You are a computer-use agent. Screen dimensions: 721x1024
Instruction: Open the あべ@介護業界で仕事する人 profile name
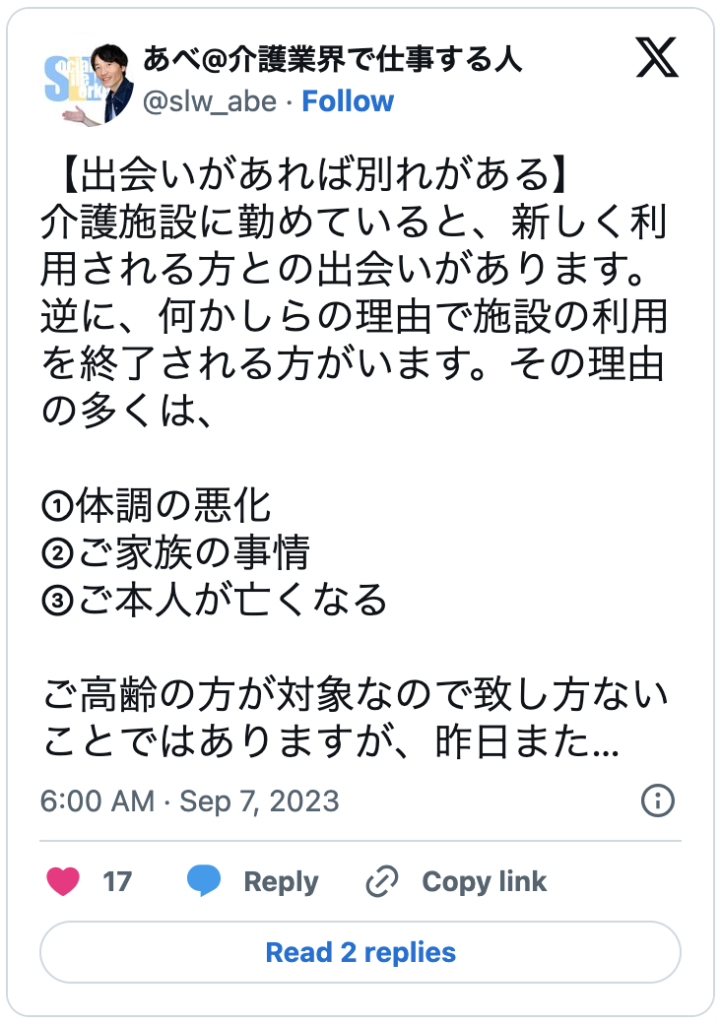[x=333, y=60]
